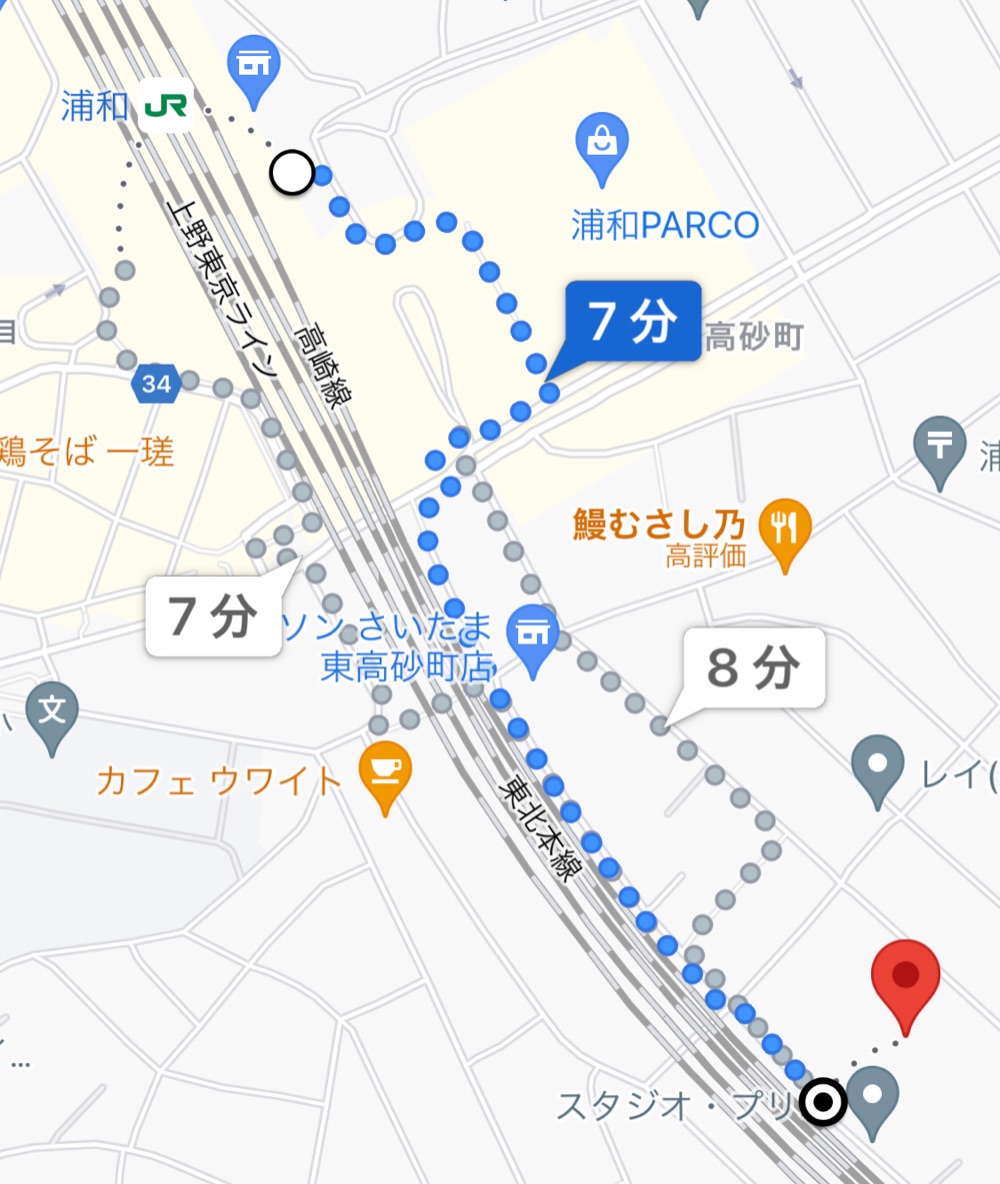Screen dimensions: 1000x1184
Task: Tap the convenience store pin beside 浦和 station
Action: 254,67
